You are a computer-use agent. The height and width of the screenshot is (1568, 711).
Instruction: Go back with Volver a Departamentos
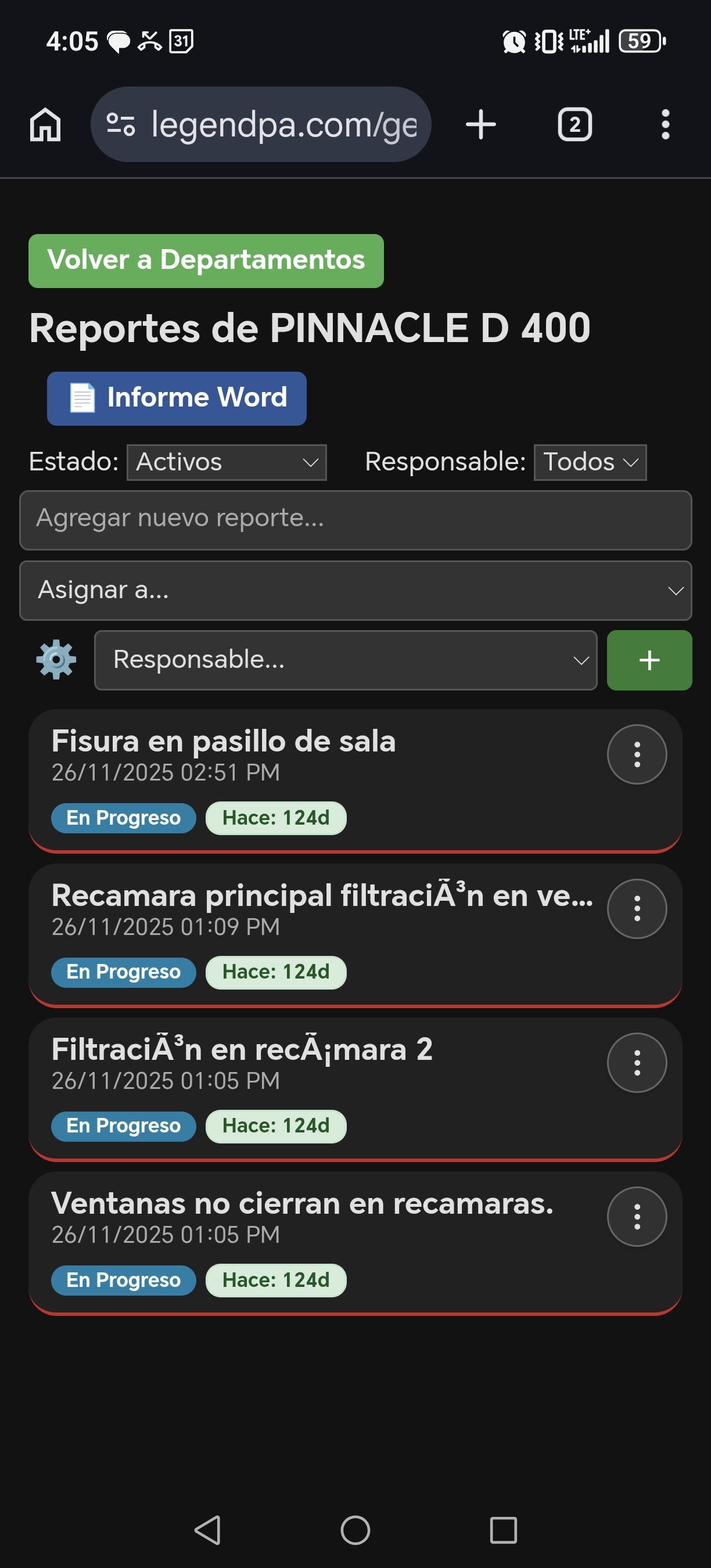[x=206, y=261]
